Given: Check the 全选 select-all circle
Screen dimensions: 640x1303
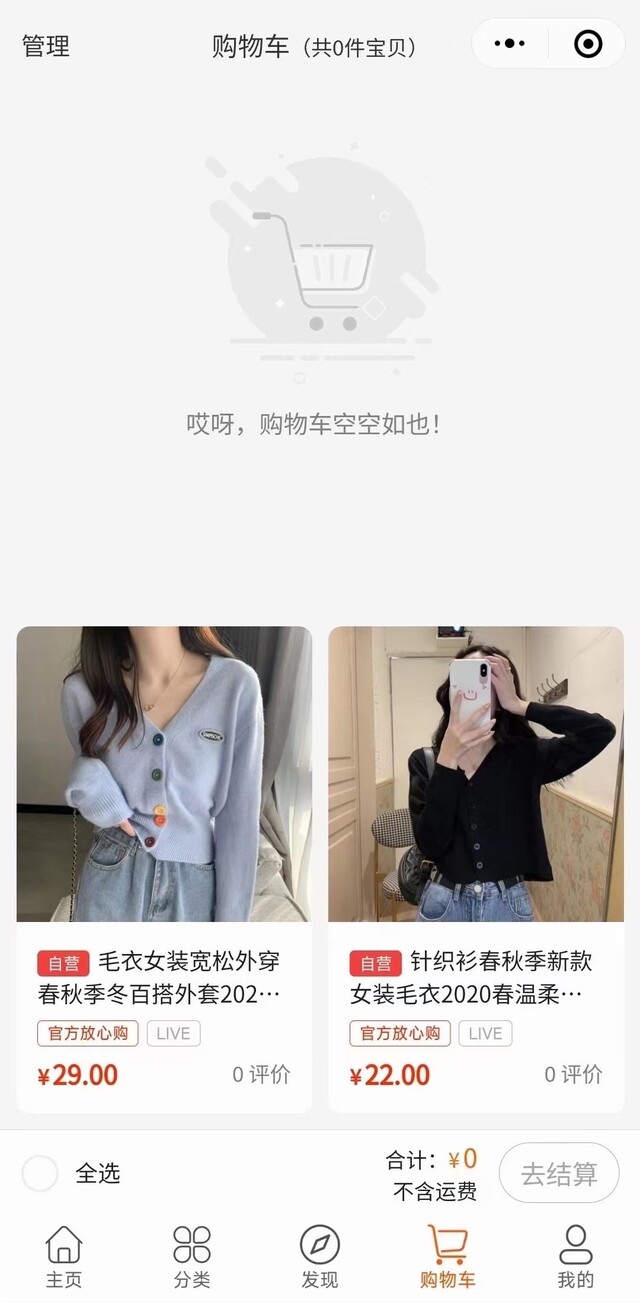Looking at the screenshot, I should click(x=40, y=1173).
